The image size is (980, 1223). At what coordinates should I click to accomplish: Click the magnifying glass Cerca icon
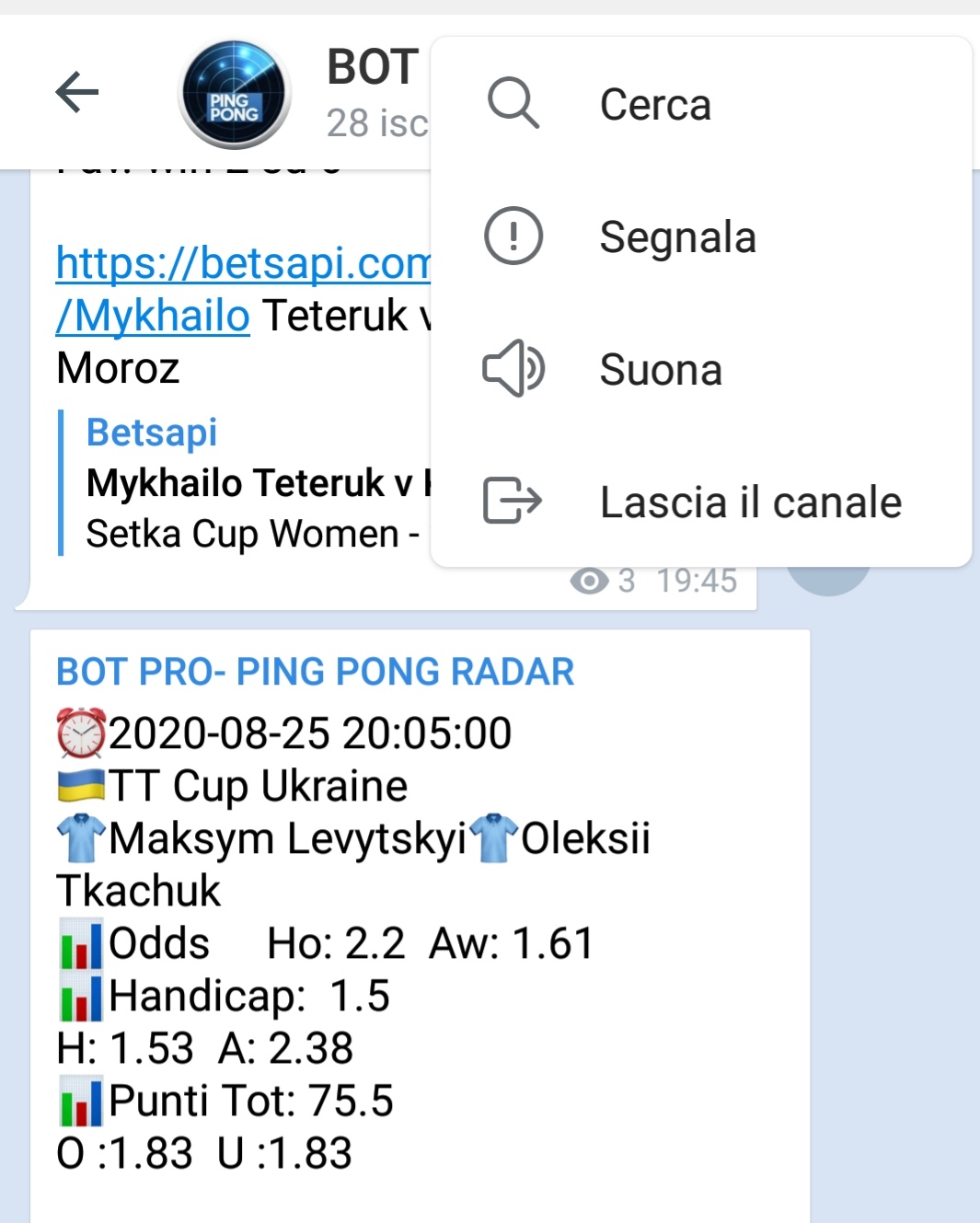pos(513,104)
